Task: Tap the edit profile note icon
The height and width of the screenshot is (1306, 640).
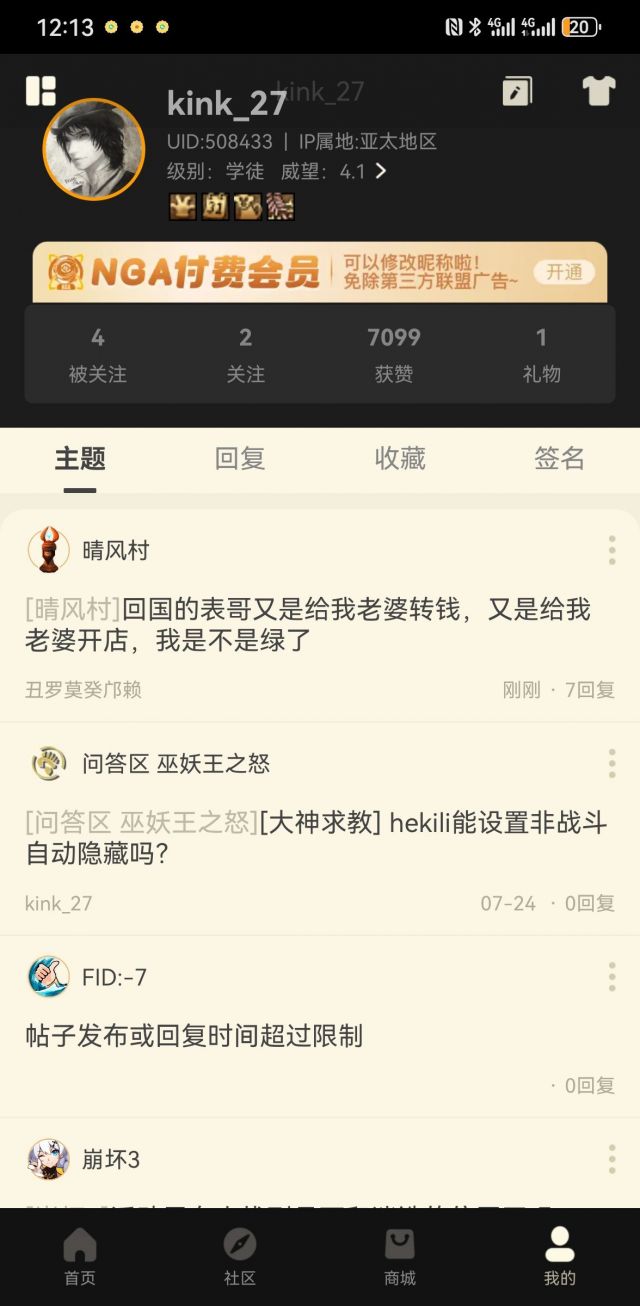Action: 517,92
